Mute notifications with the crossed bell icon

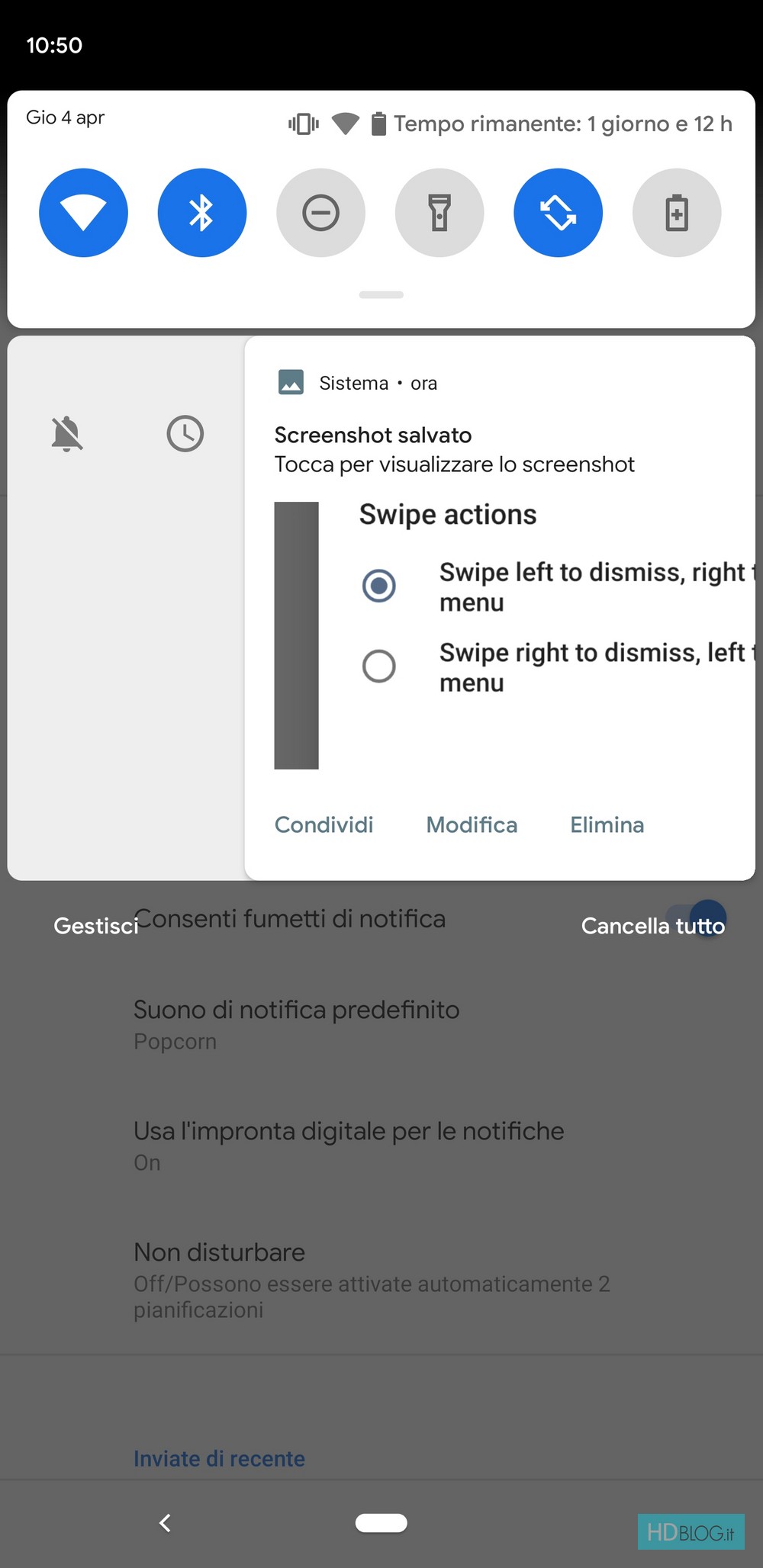click(x=67, y=434)
